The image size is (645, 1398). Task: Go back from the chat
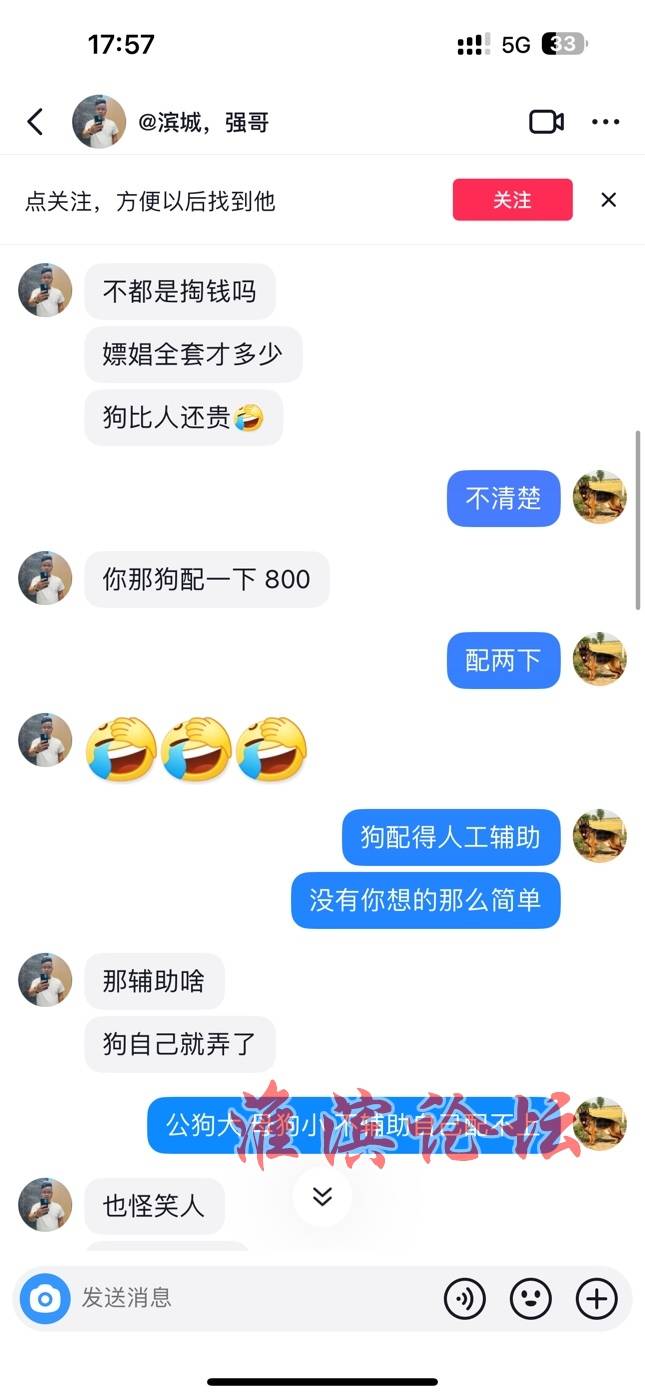35,122
